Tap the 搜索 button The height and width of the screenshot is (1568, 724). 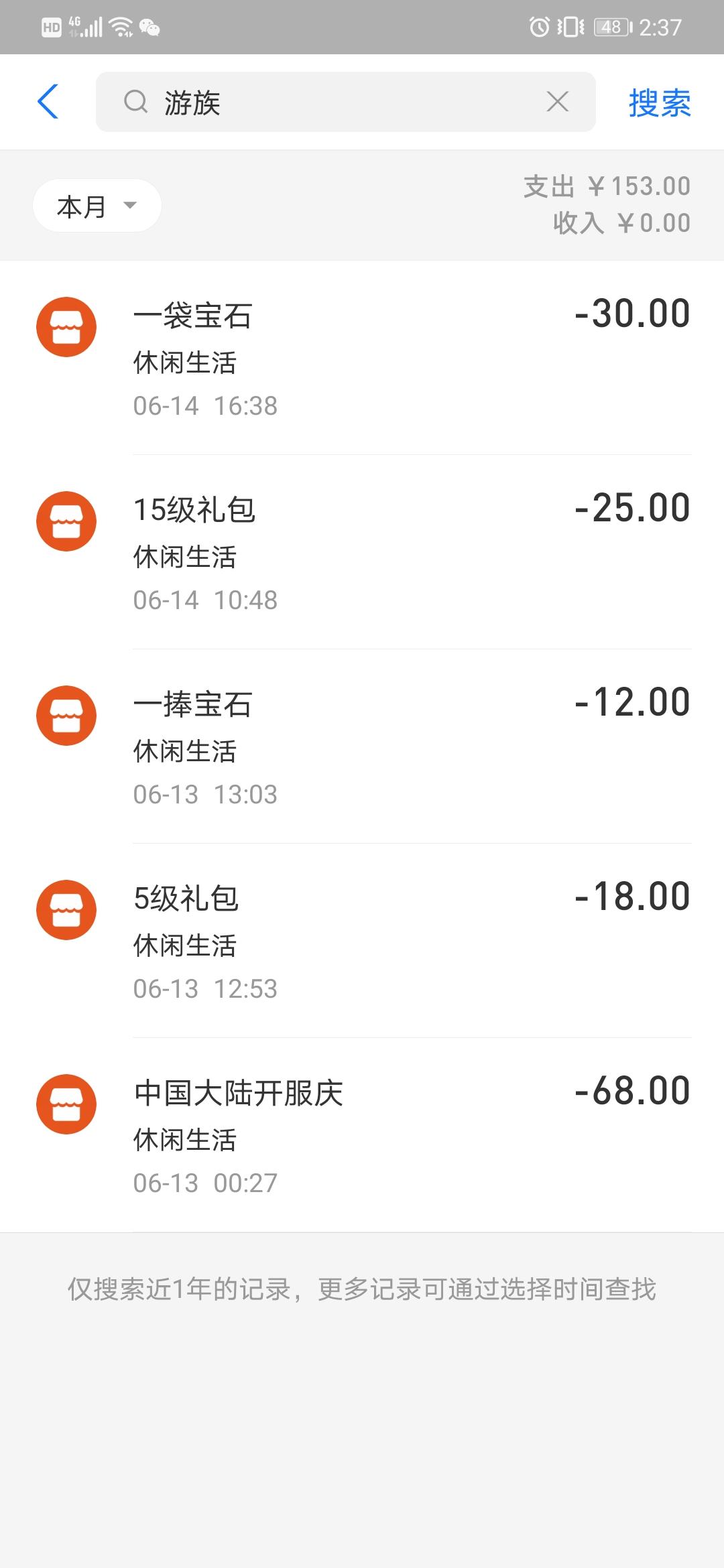659,103
